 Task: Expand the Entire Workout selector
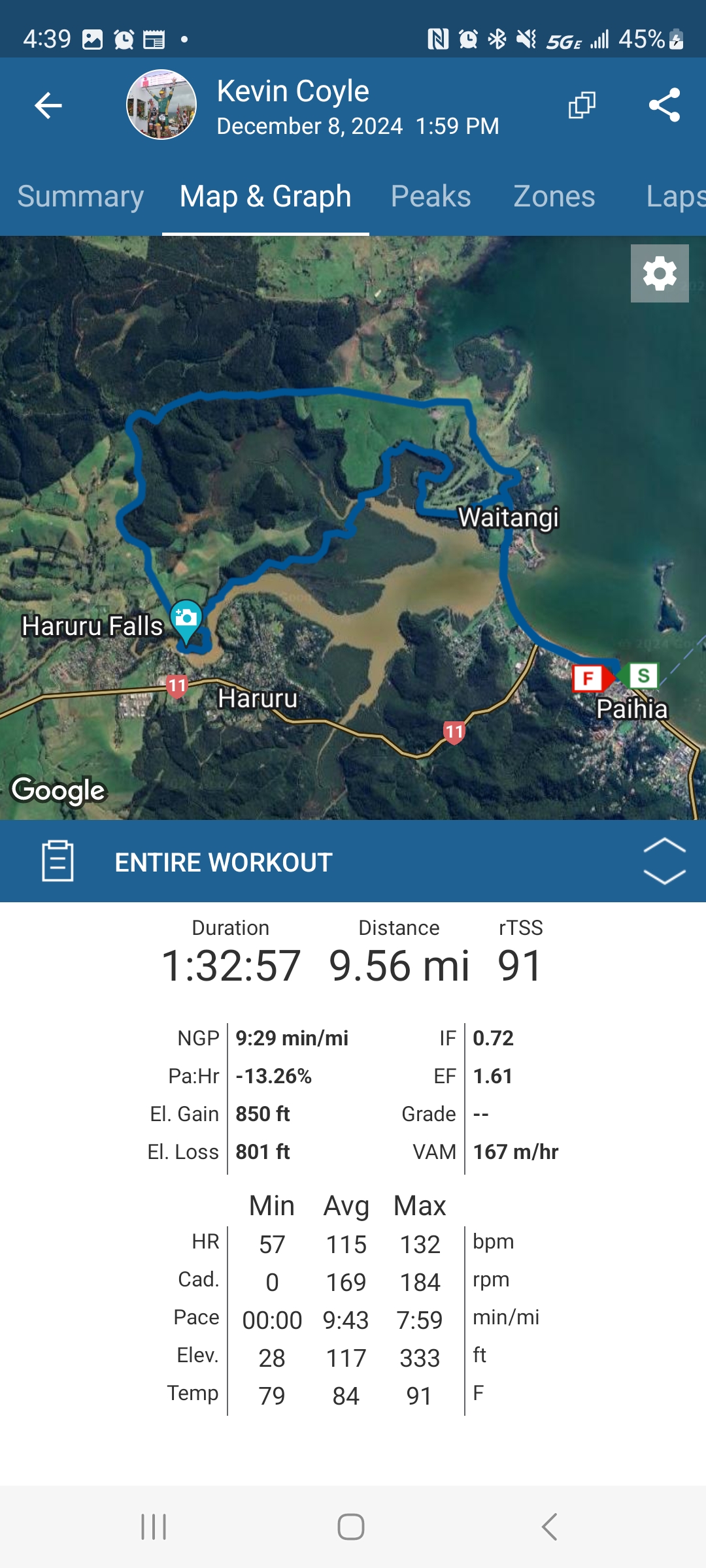coord(664,862)
